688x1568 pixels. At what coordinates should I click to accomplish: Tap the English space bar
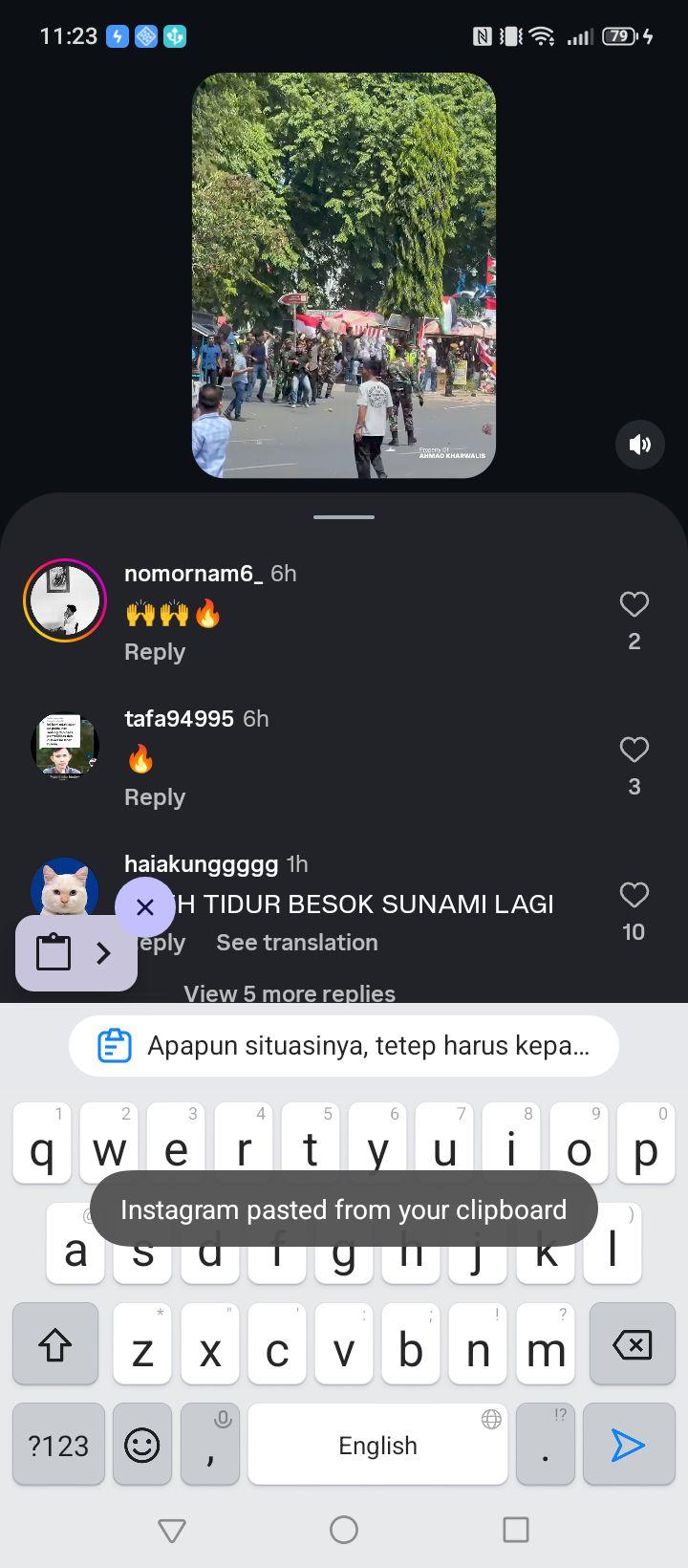377,1445
